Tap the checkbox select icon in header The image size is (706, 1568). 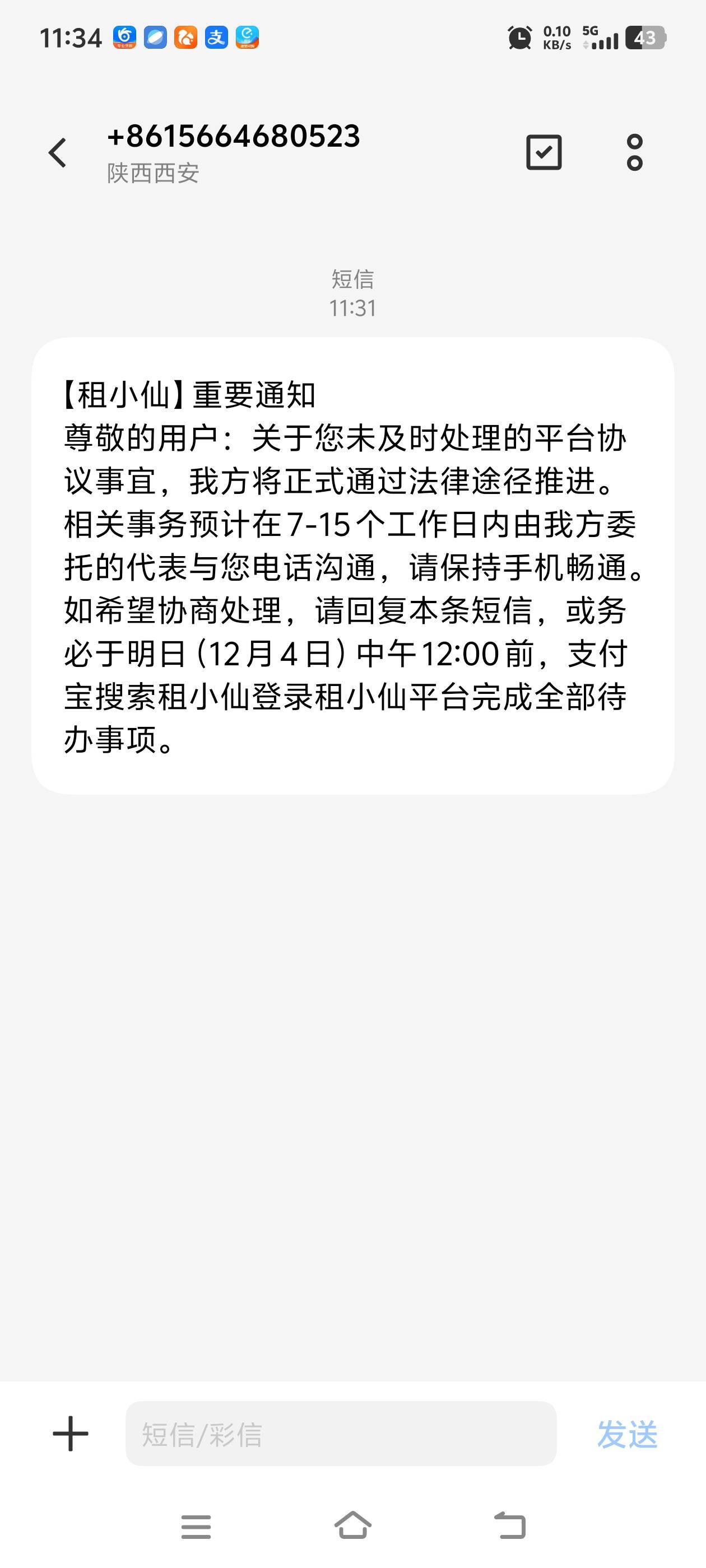[x=544, y=152]
